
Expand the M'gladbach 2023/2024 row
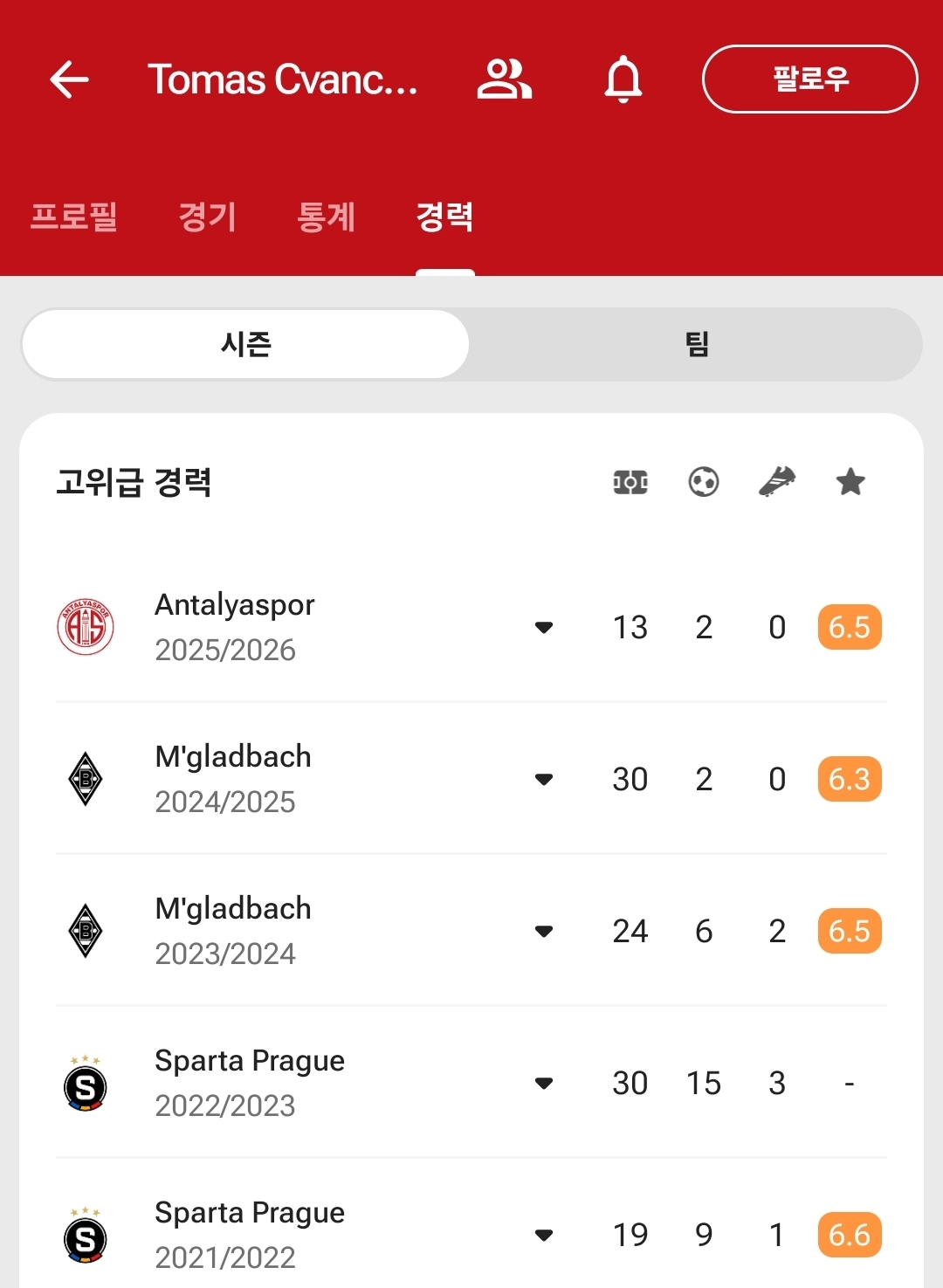(544, 931)
